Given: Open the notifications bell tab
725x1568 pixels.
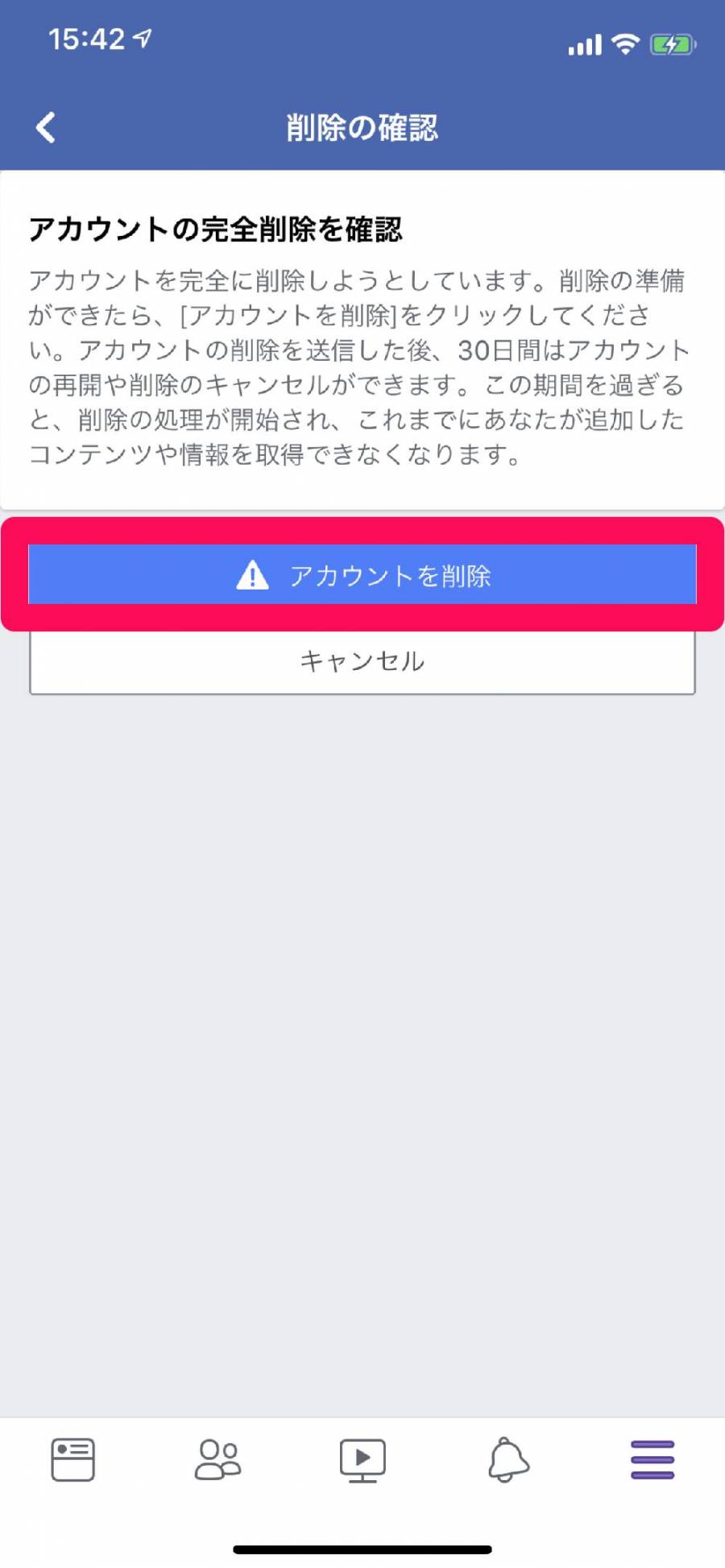Looking at the screenshot, I should click(x=508, y=1459).
